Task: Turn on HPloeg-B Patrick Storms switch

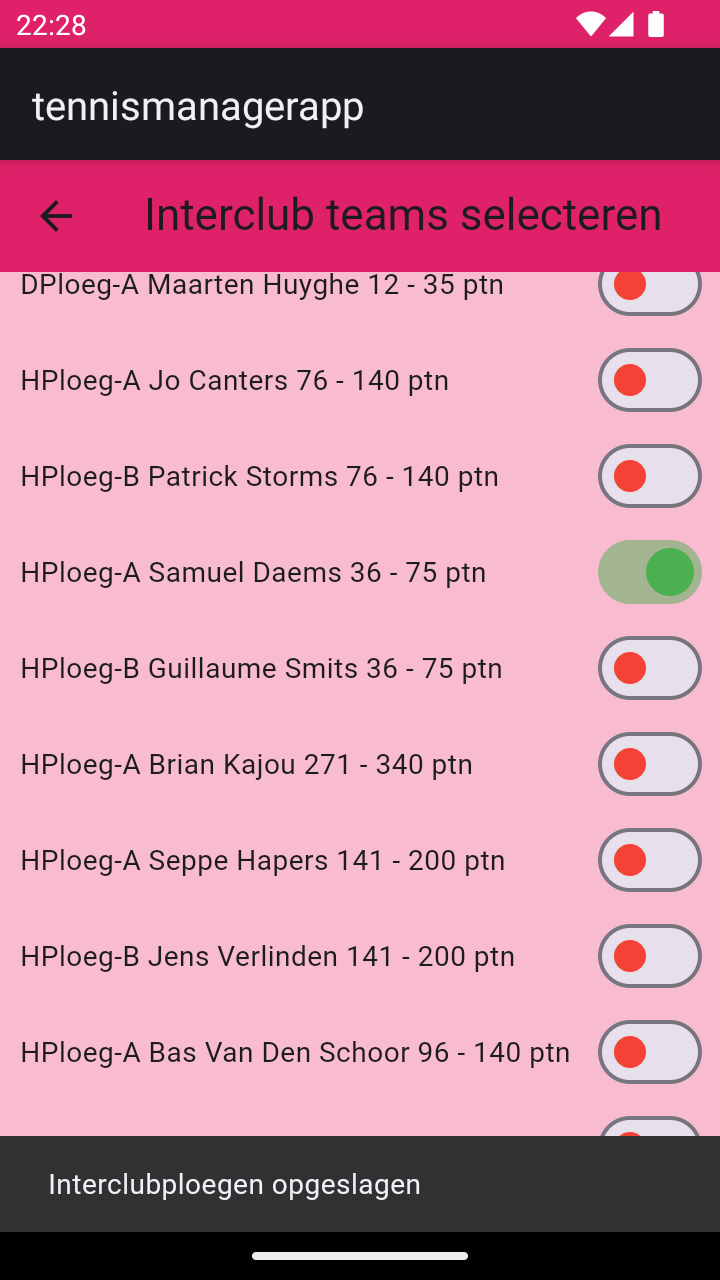Action: tap(649, 476)
